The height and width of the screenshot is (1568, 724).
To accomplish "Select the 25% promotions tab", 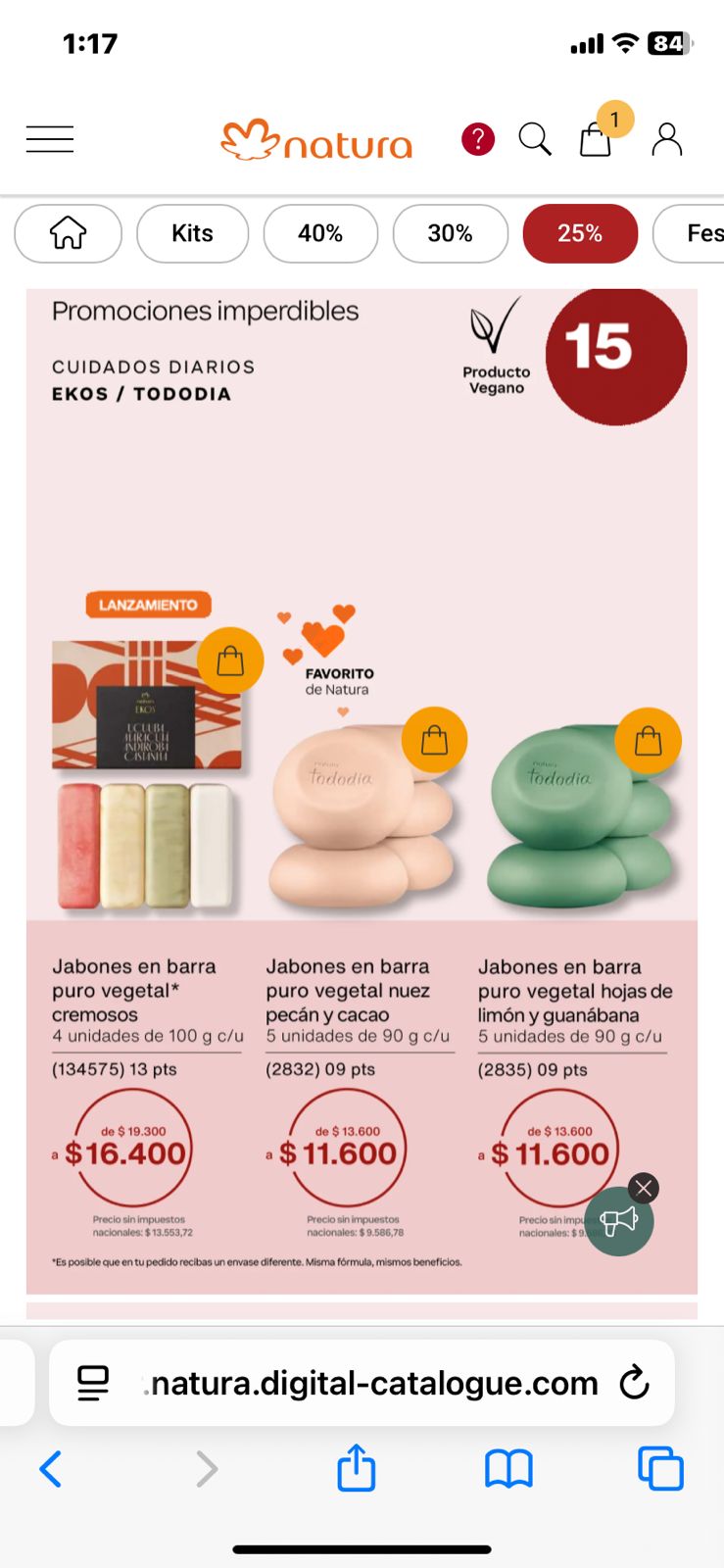I will (x=580, y=233).
